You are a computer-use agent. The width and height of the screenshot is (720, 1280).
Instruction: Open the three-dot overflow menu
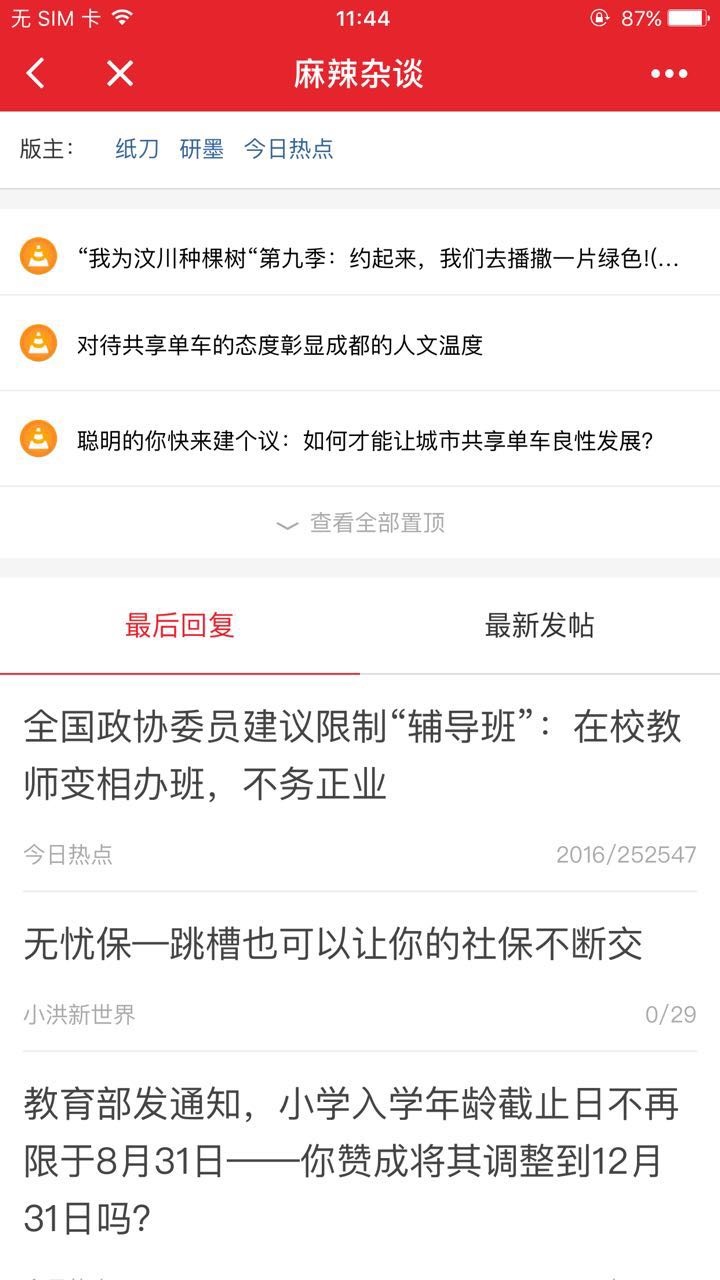(668, 73)
